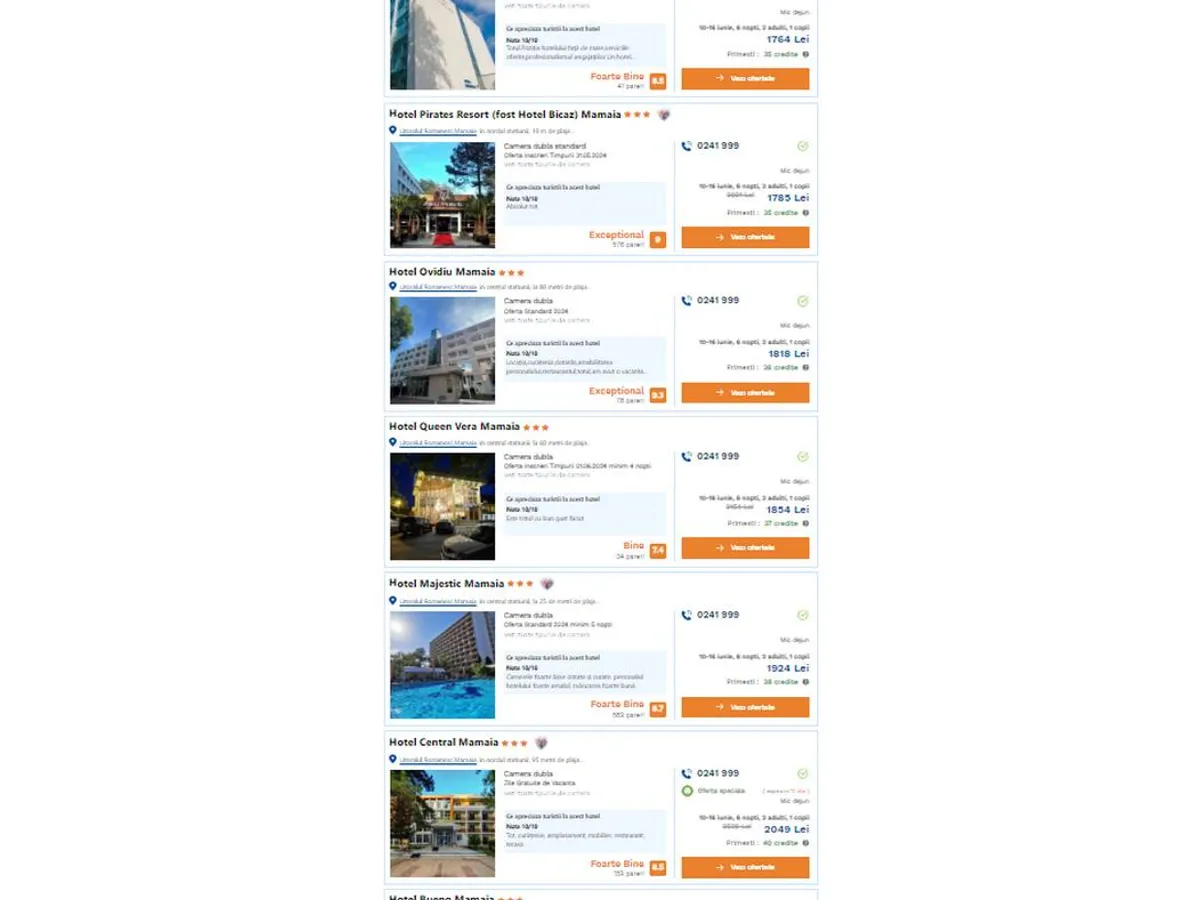Open the Hotel Majestic Mamaia photo
Image resolution: width=1200 pixels, height=900 pixels.
(442, 665)
